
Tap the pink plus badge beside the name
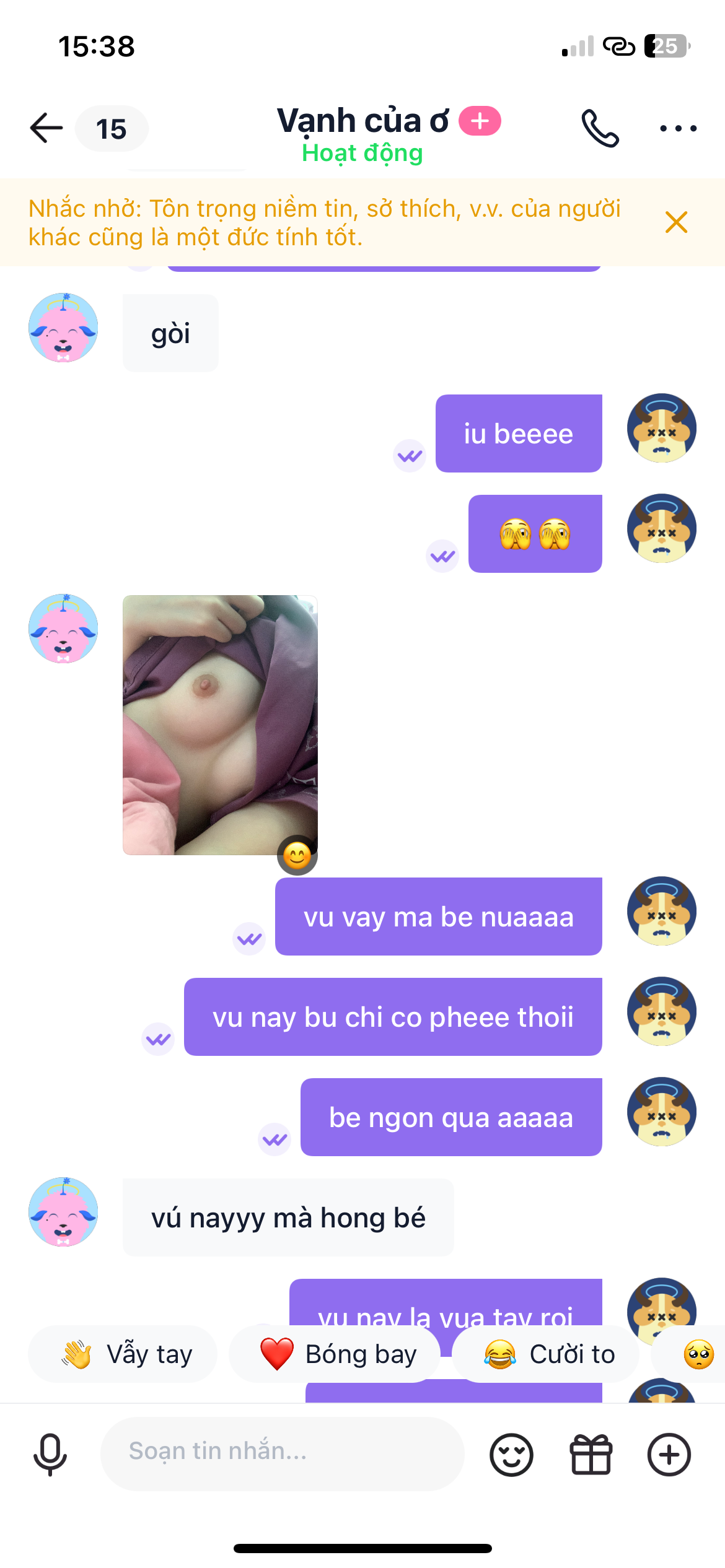point(480,121)
